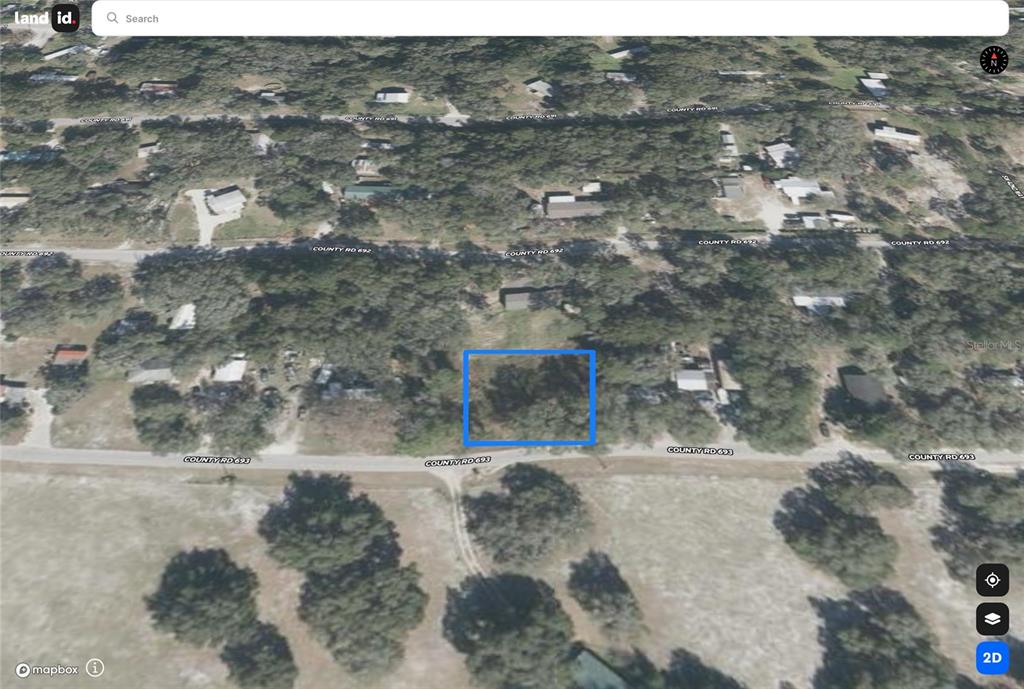The height and width of the screenshot is (689, 1024).
Task: Center map on my location
Action: coord(992,580)
